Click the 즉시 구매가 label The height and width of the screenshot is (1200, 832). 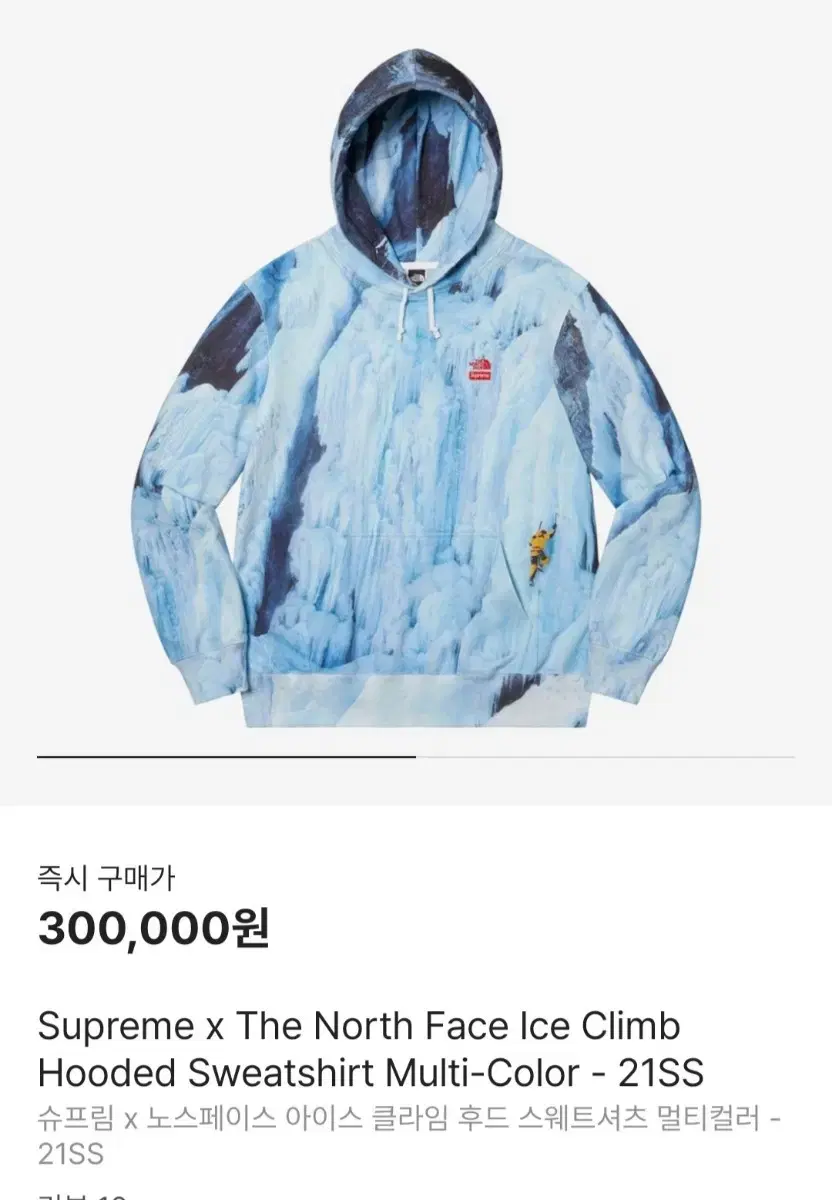(x=105, y=875)
